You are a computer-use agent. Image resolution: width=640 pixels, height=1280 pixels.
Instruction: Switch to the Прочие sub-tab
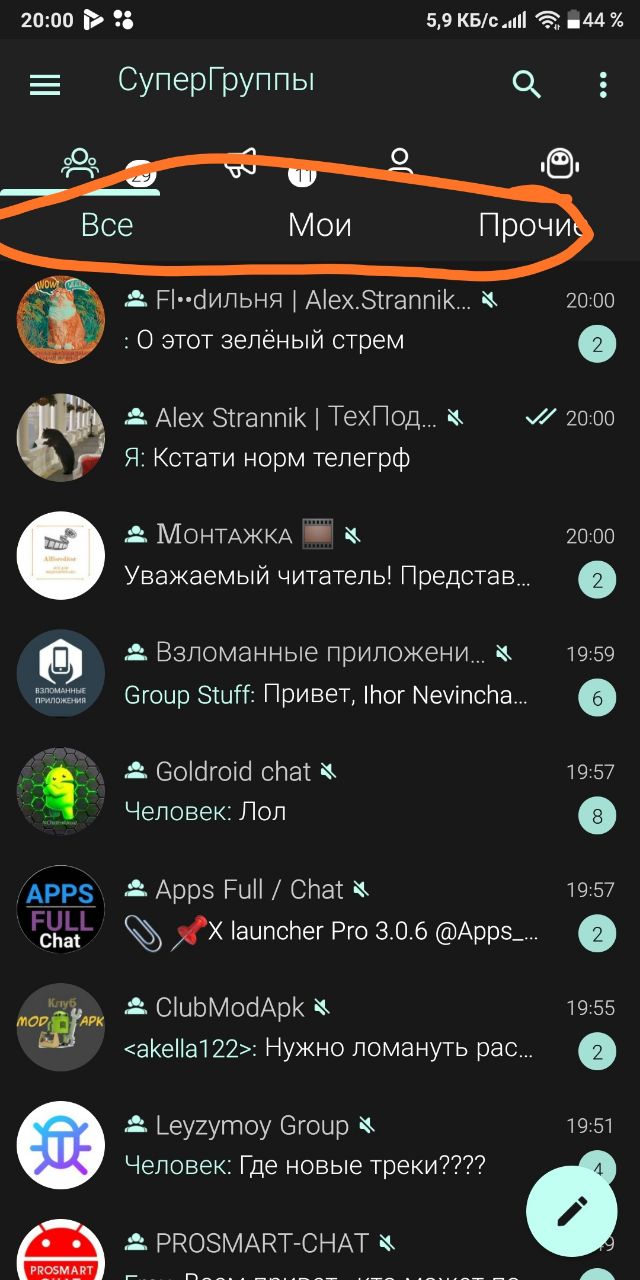point(530,225)
